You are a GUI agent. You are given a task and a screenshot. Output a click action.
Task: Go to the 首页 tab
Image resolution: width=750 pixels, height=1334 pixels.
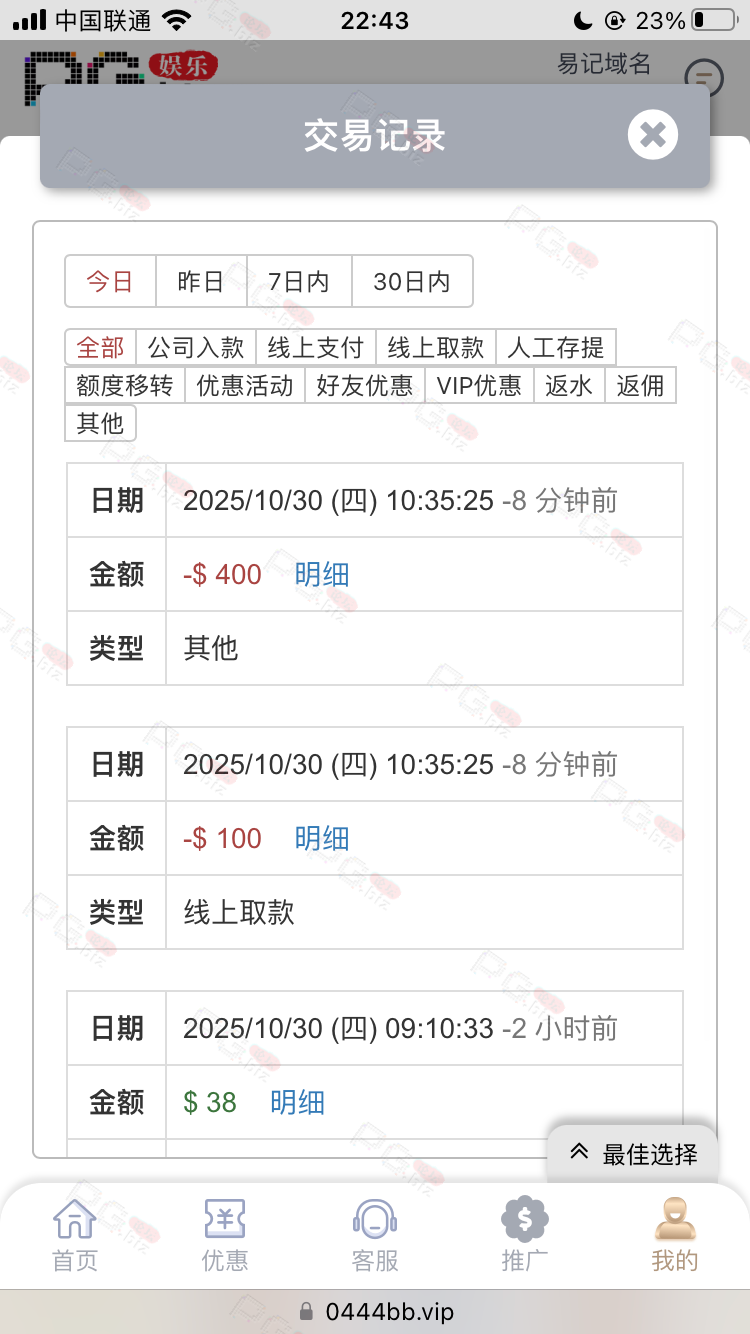pos(75,1236)
